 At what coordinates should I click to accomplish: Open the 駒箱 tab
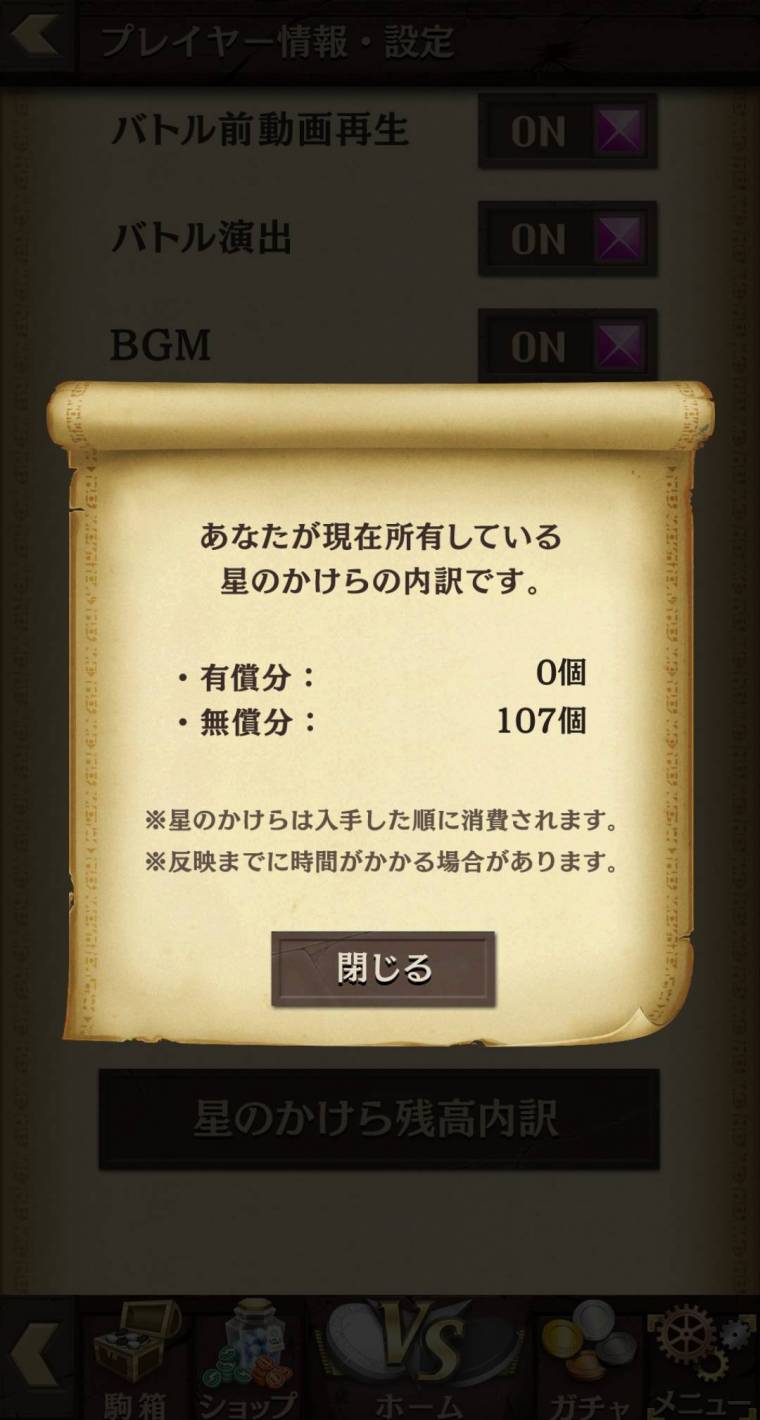click(x=137, y=1361)
